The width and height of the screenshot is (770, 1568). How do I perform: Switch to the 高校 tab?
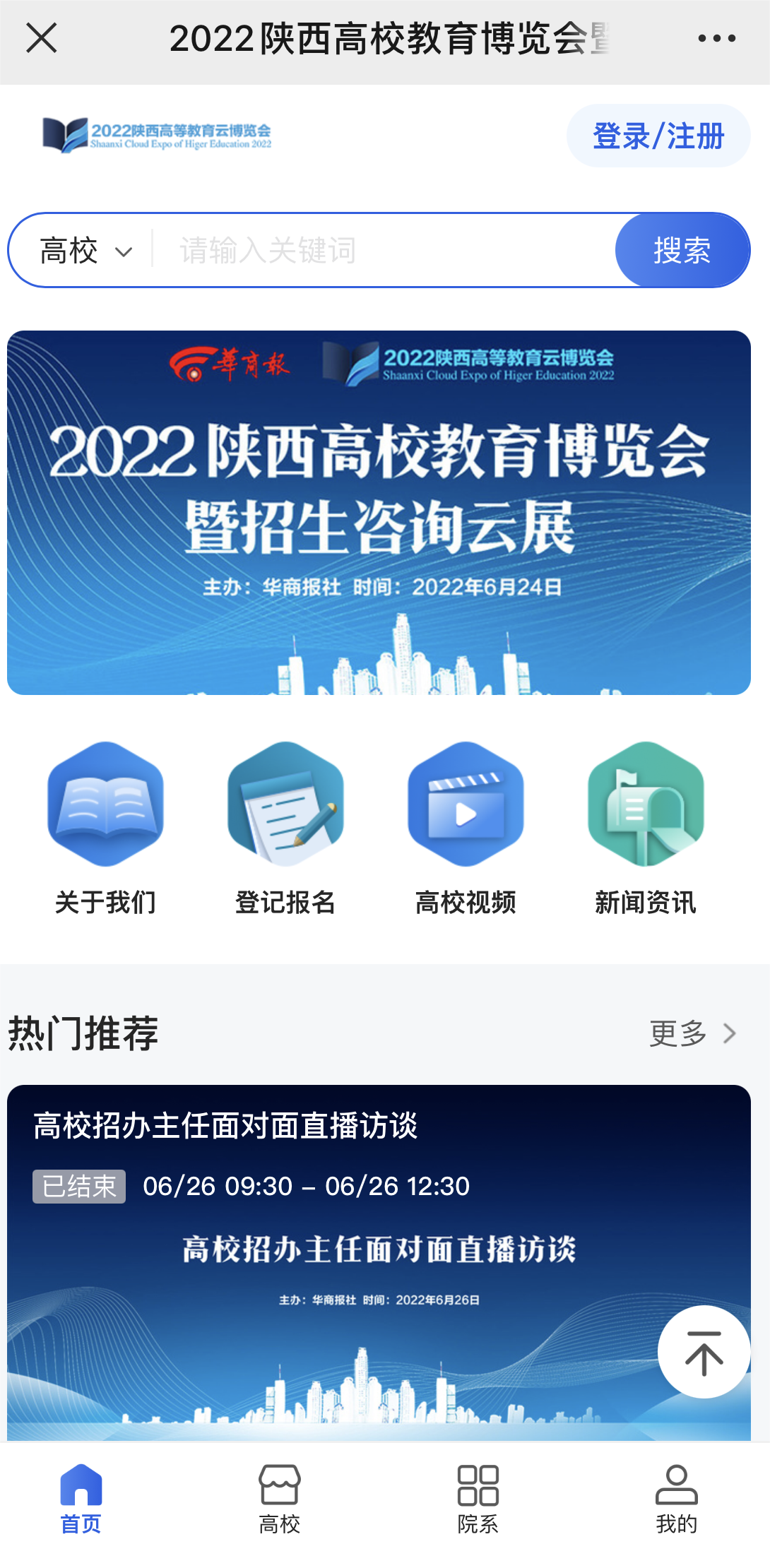[280, 1497]
